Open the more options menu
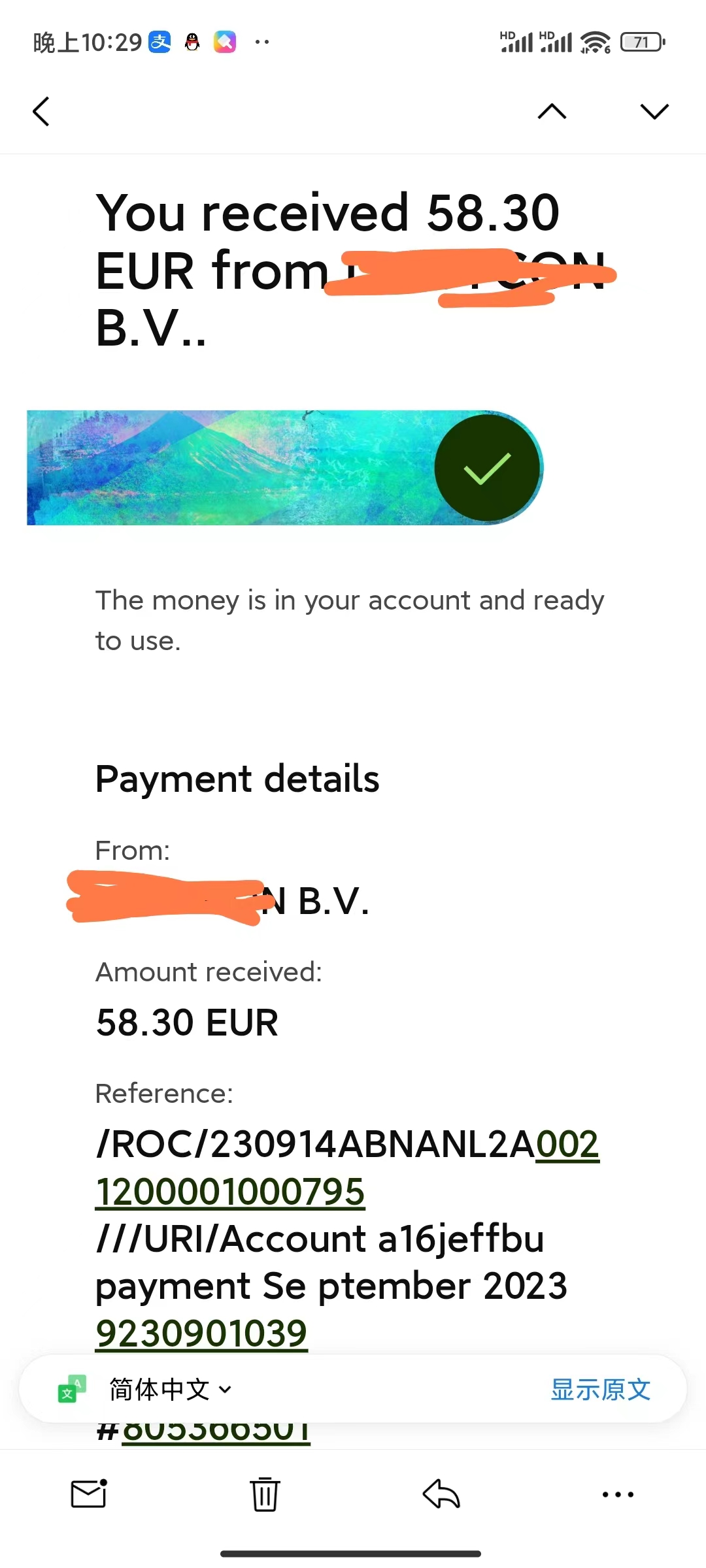 (618, 1494)
